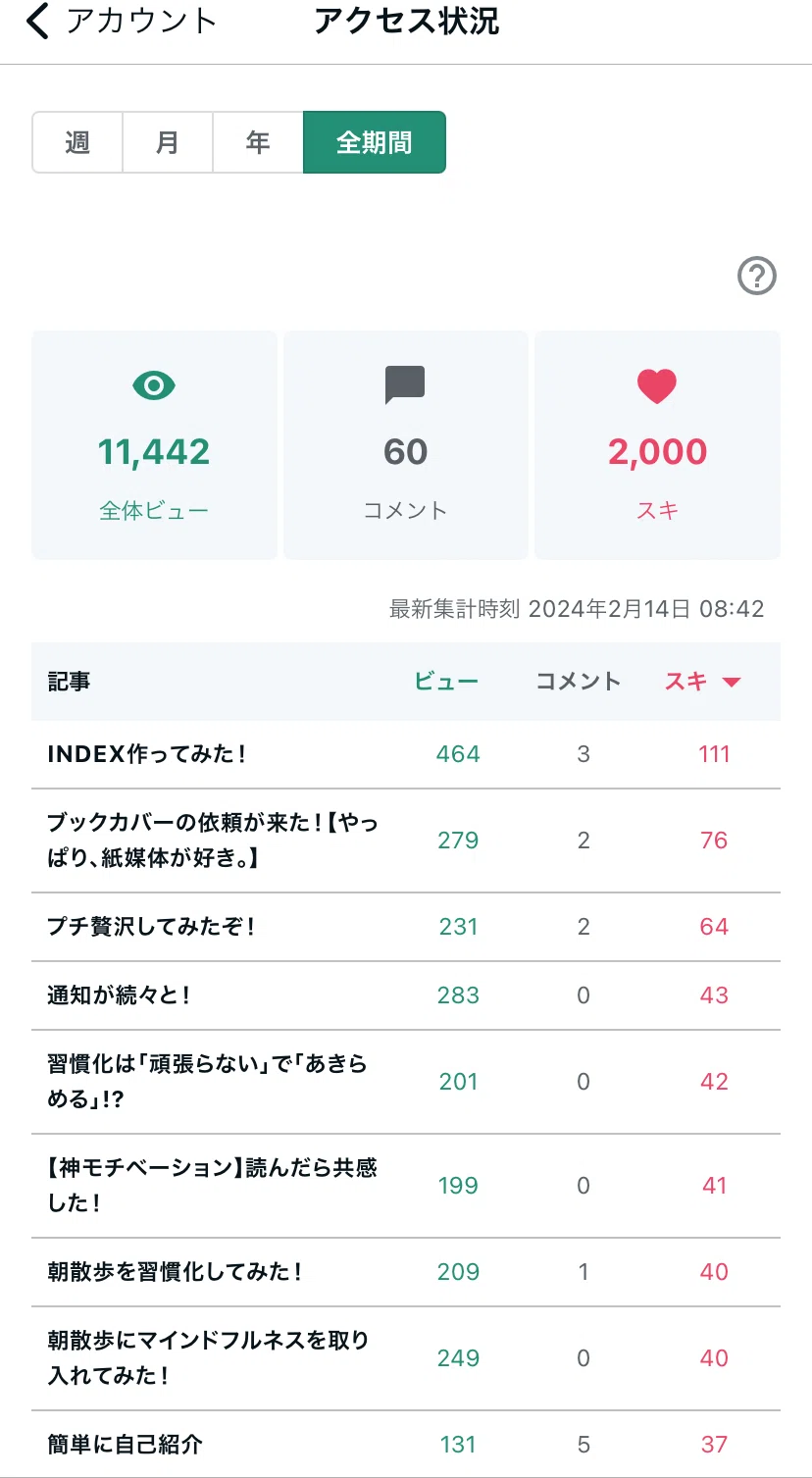The width and height of the screenshot is (812, 1478).
Task: Open article 通知が続々と!
Action: 406,995
